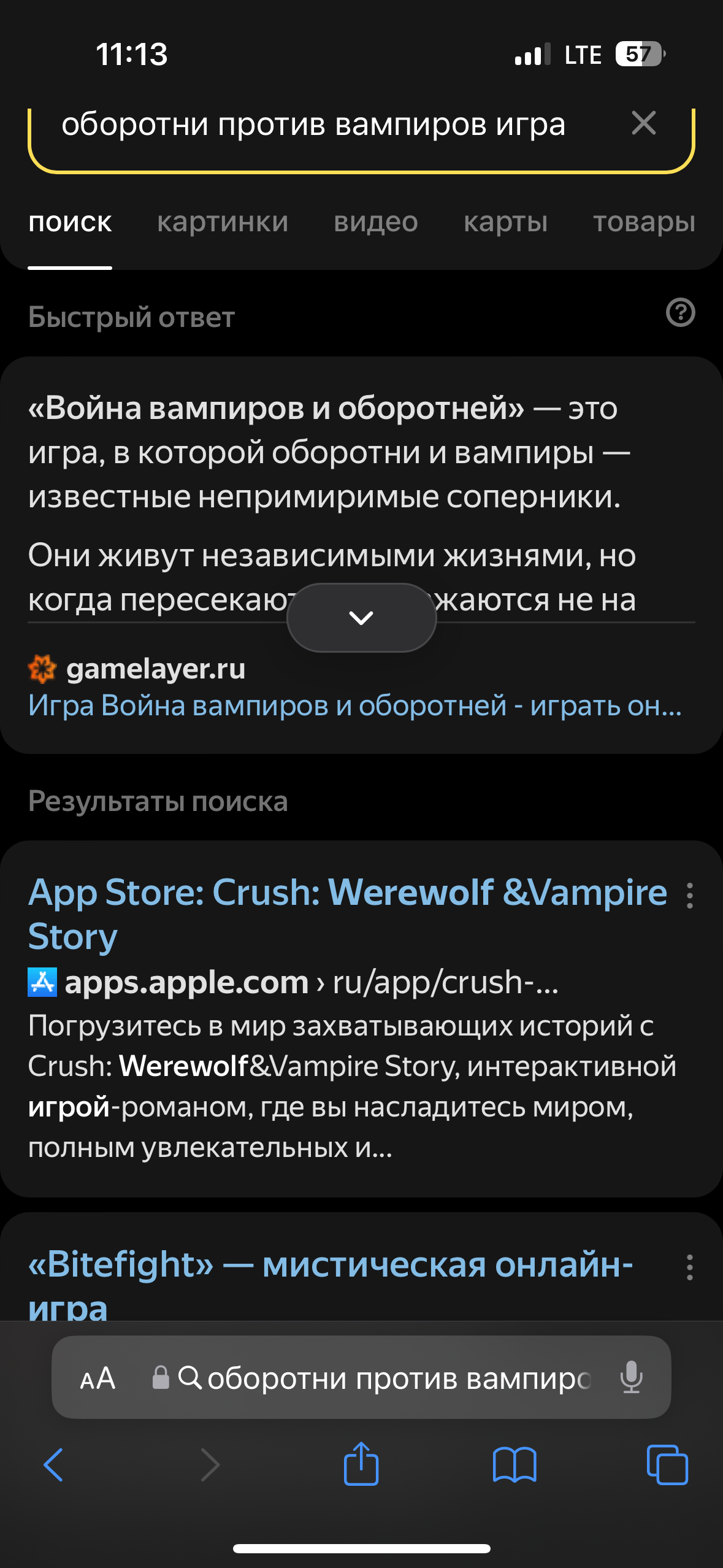The width and height of the screenshot is (723, 1568).
Task: Share this page
Action: point(361,1464)
